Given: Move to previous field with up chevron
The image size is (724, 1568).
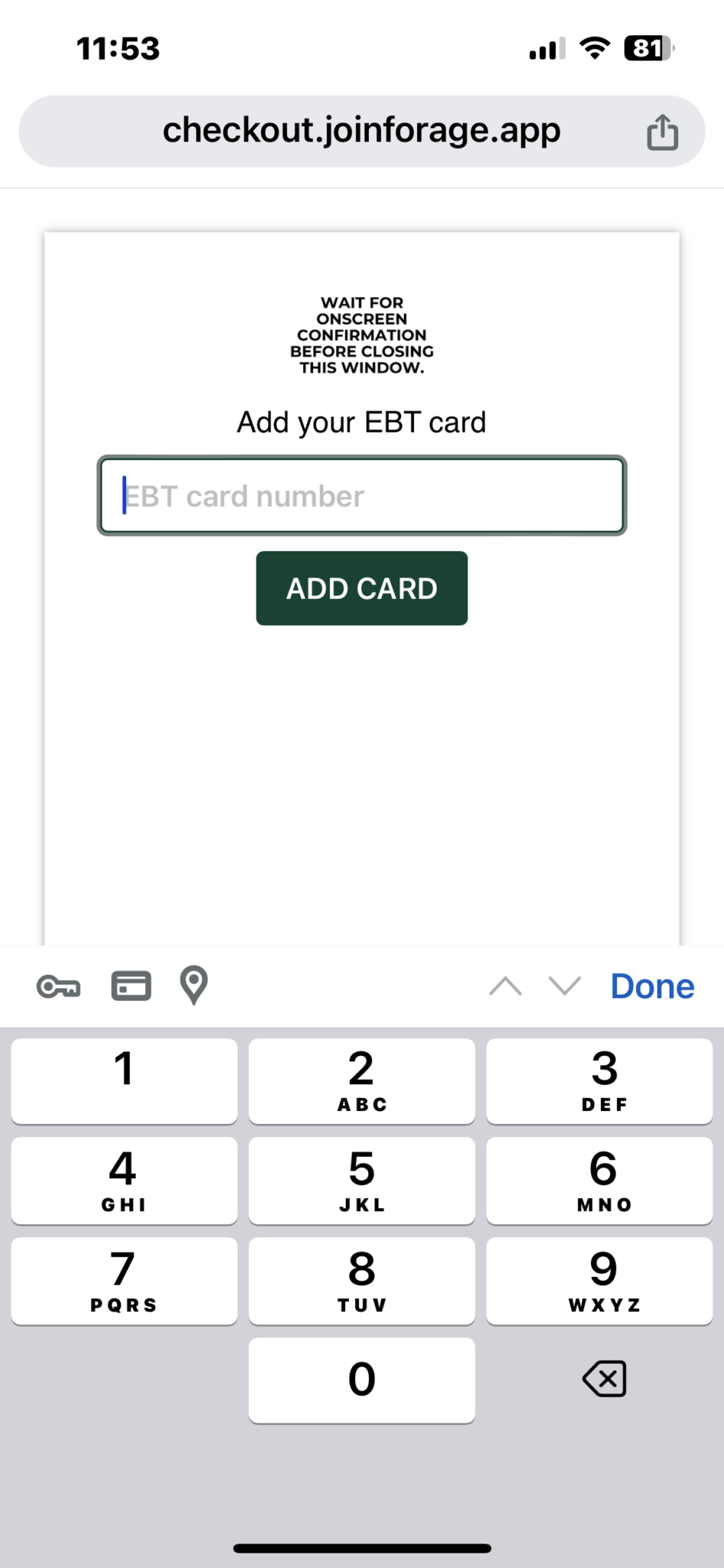Looking at the screenshot, I should click(x=504, y=986).
